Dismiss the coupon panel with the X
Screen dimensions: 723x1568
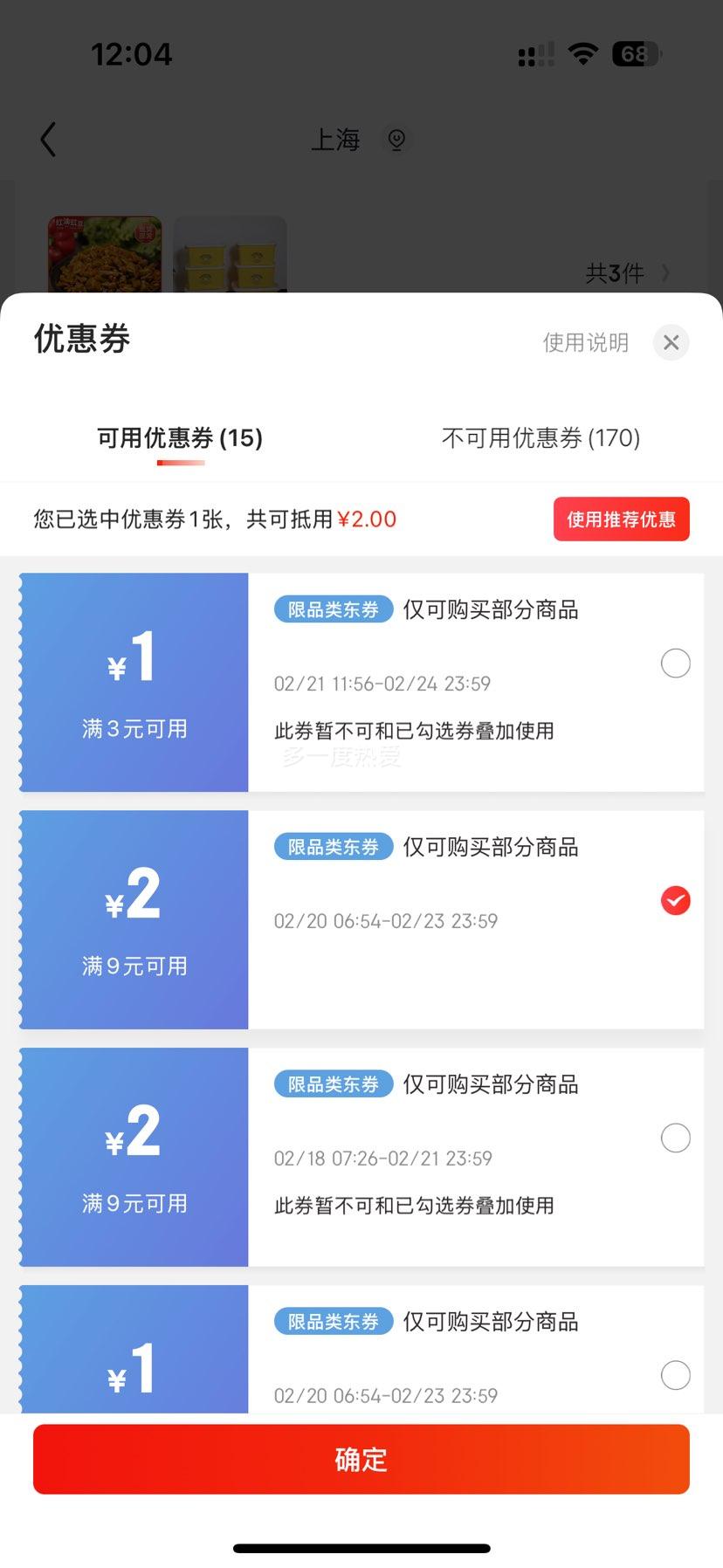(x=671, y=342)
